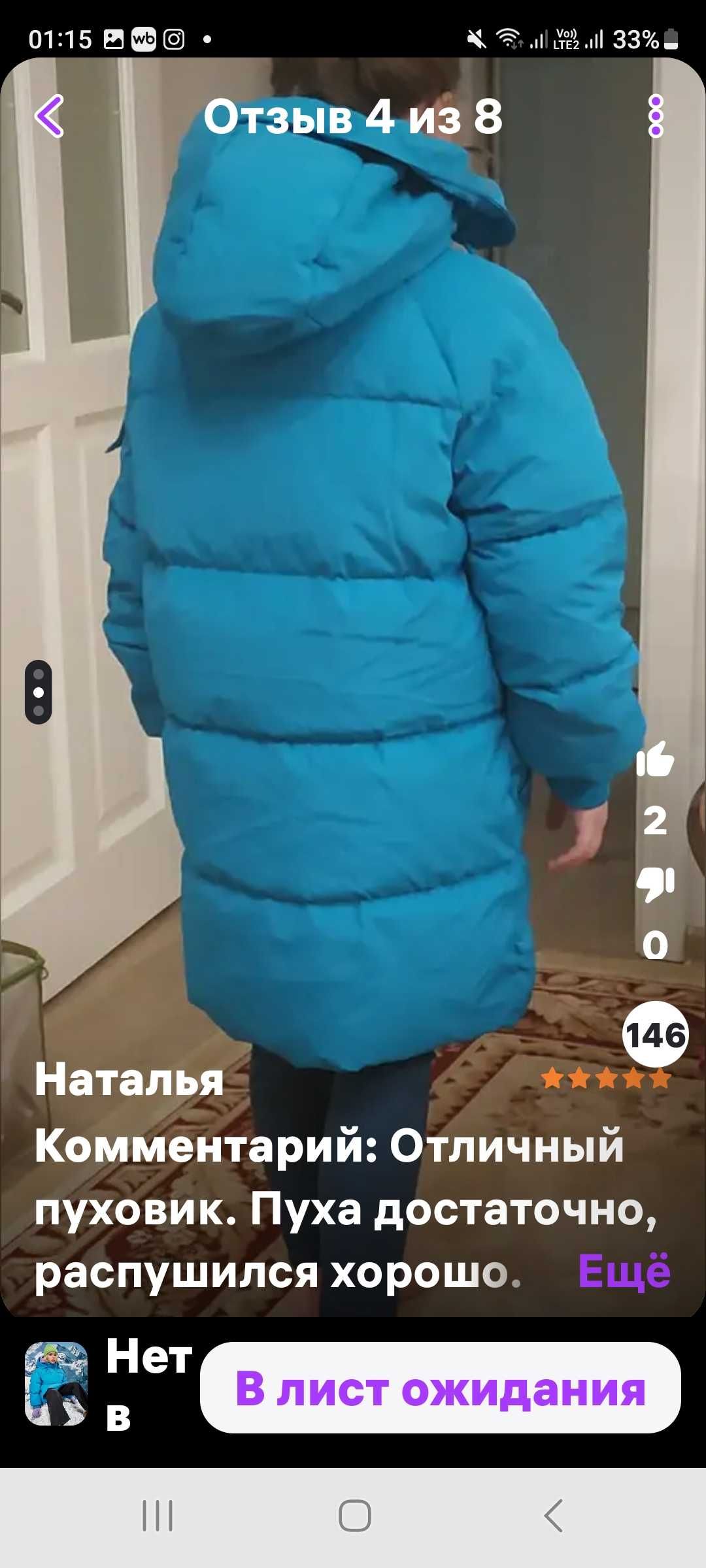
Task: Go back using the purple arrow
Action: (50, 116)
